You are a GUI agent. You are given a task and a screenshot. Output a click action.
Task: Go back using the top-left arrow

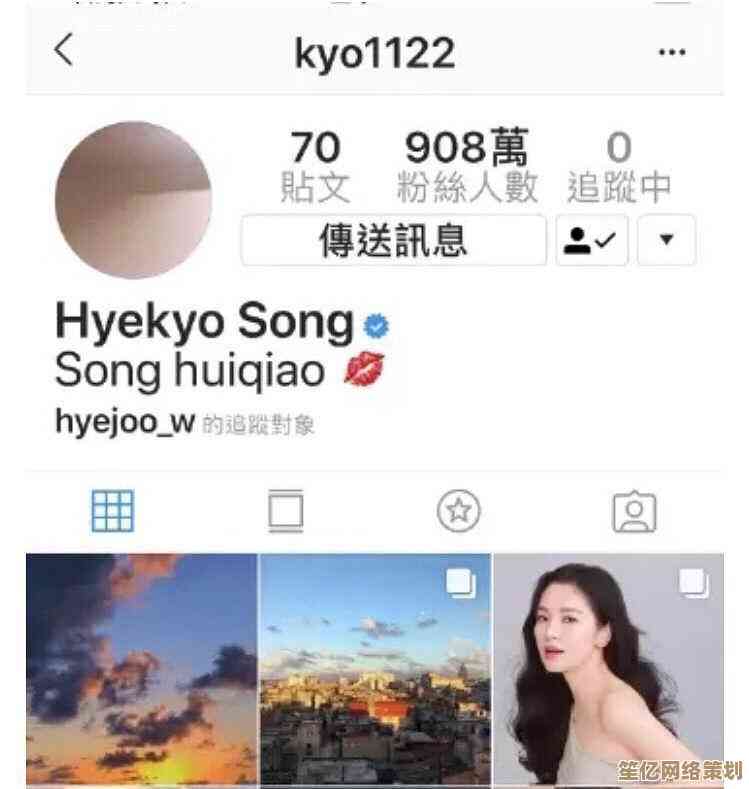(x=64, y=50)
